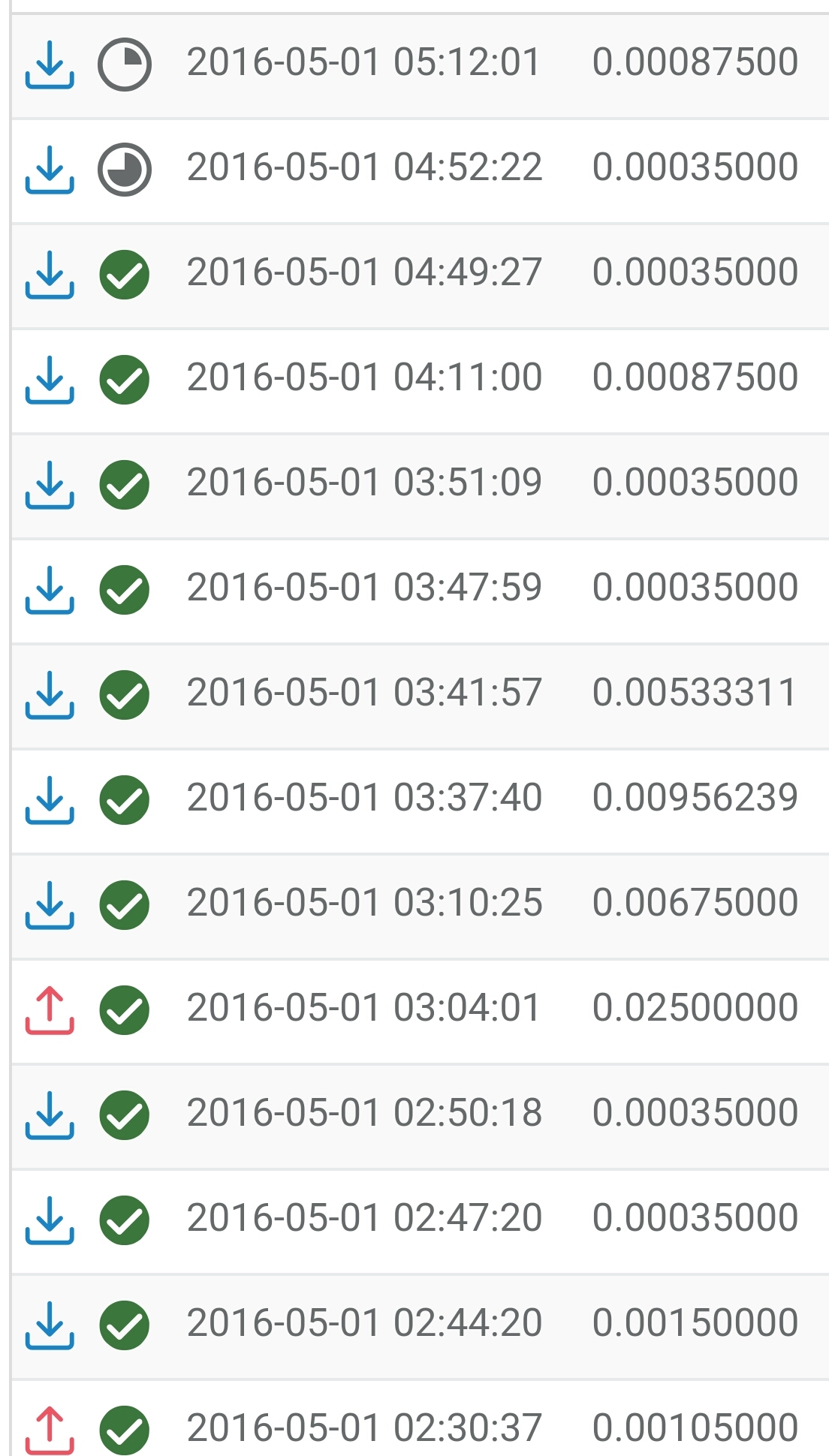The width and height of the screenshot is (829, 1456).
Task: Select the 0.00675000 transaction at 03:10:25
Action: pyautogui.click(x=420, y=906)
